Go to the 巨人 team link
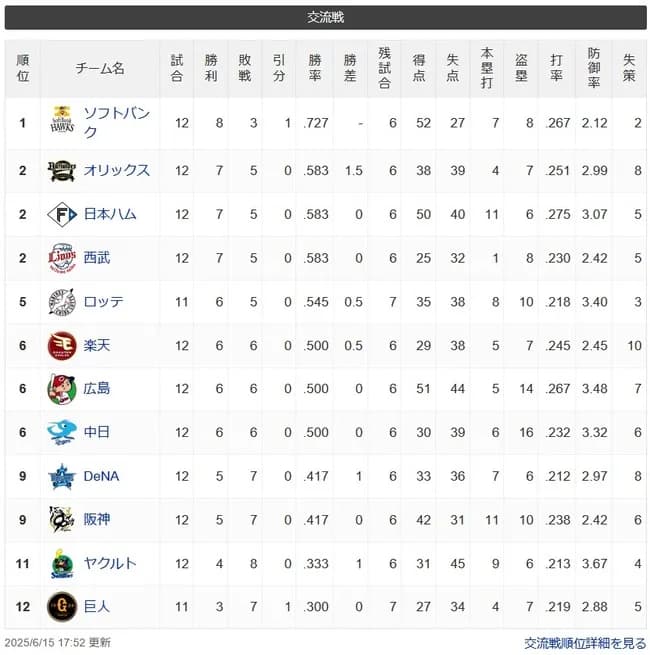The image size is (650, 655). click(x=97, y=606)
